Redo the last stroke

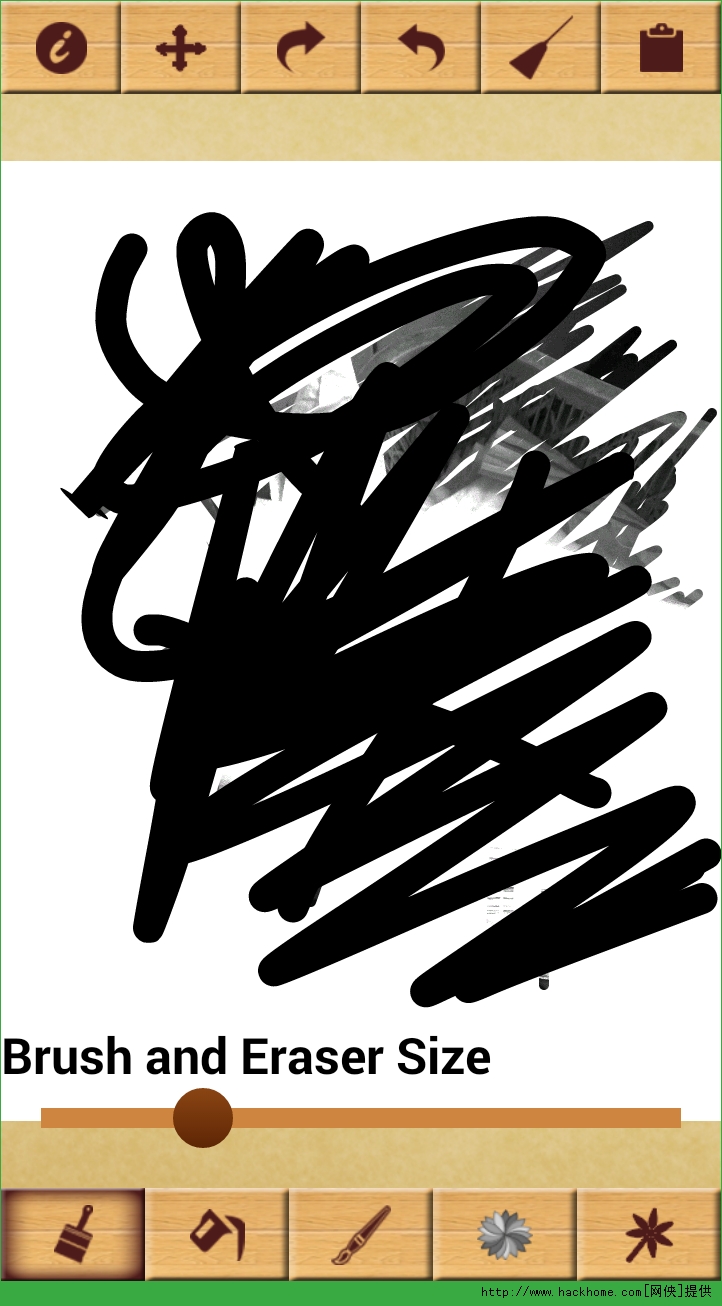[x=300, y=47]
